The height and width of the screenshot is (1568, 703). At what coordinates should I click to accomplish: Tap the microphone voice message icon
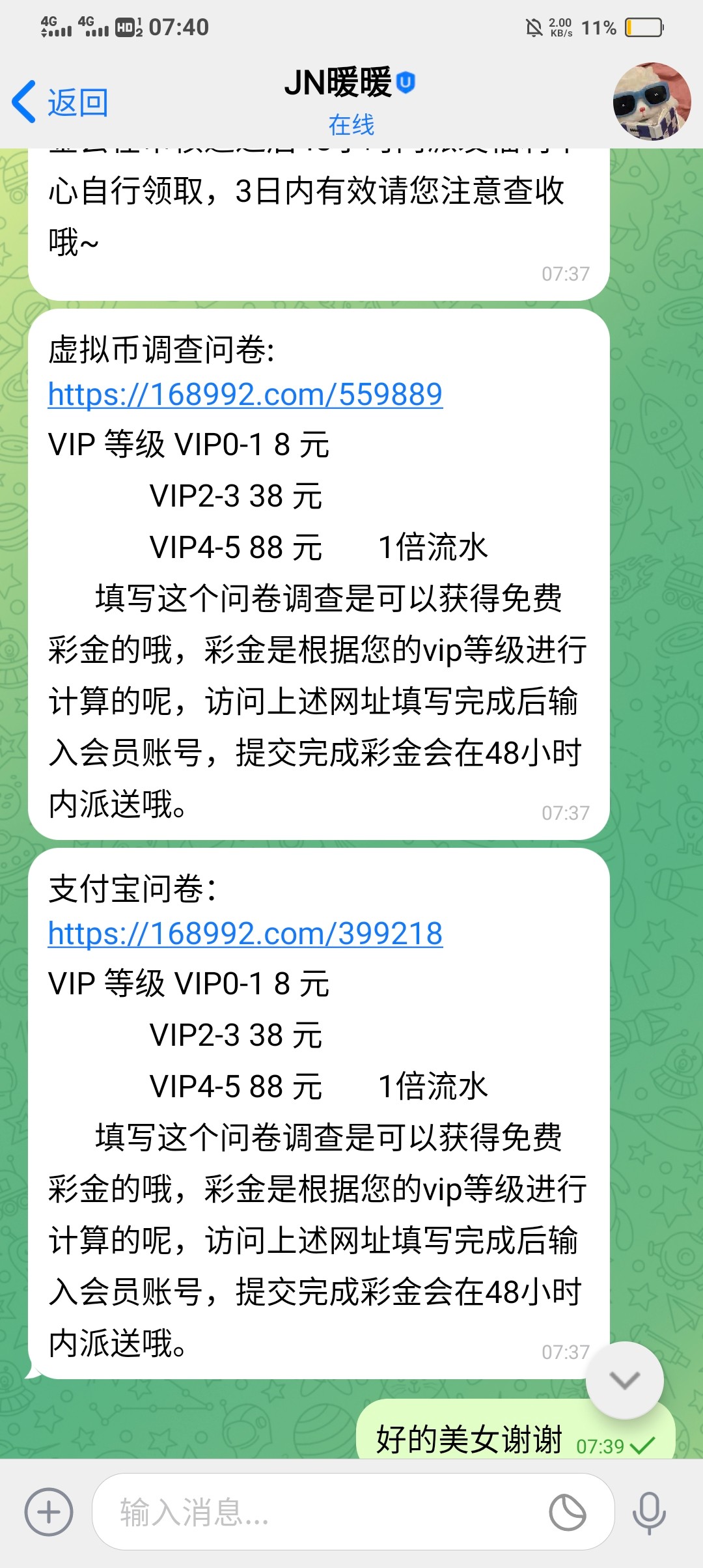point(649,1512)
